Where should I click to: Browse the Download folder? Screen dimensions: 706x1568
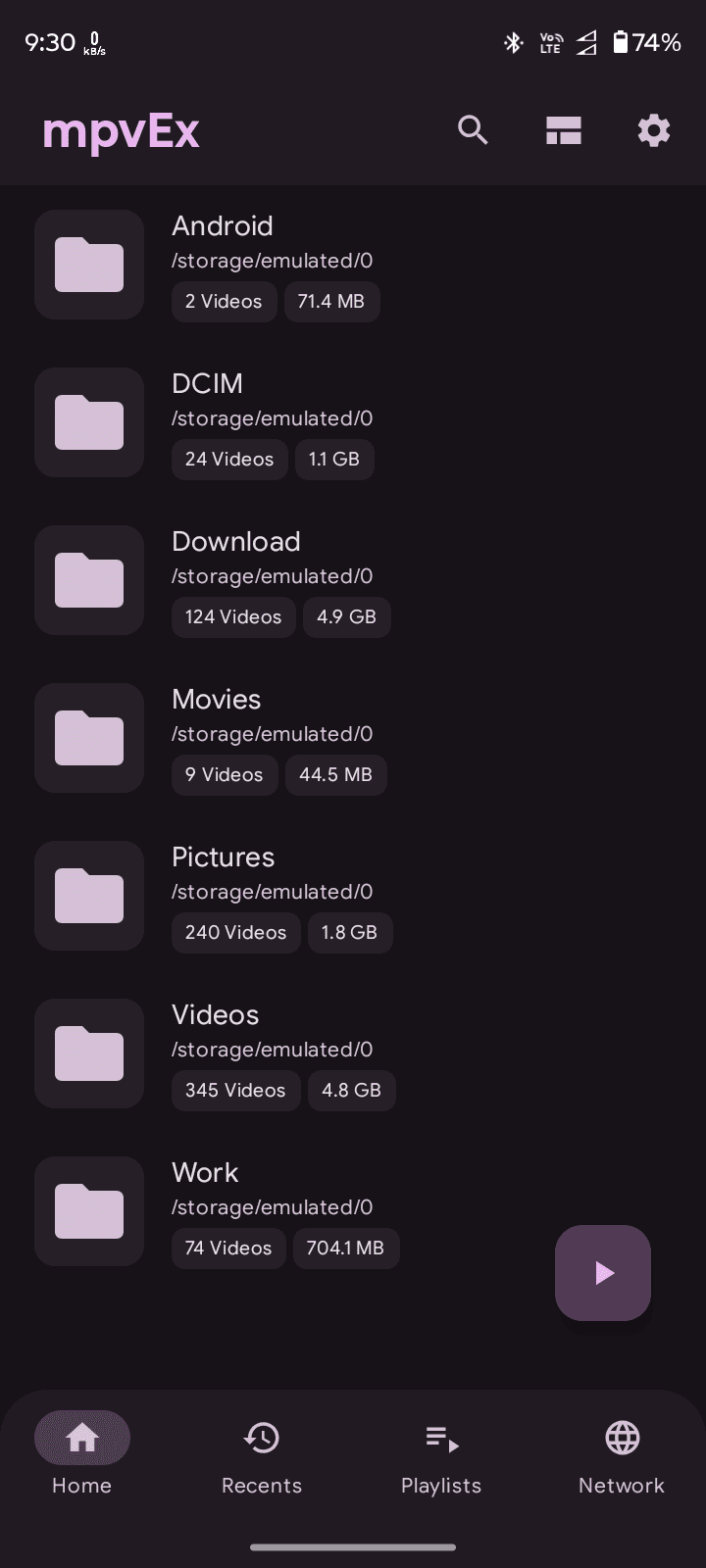[235, 542]
